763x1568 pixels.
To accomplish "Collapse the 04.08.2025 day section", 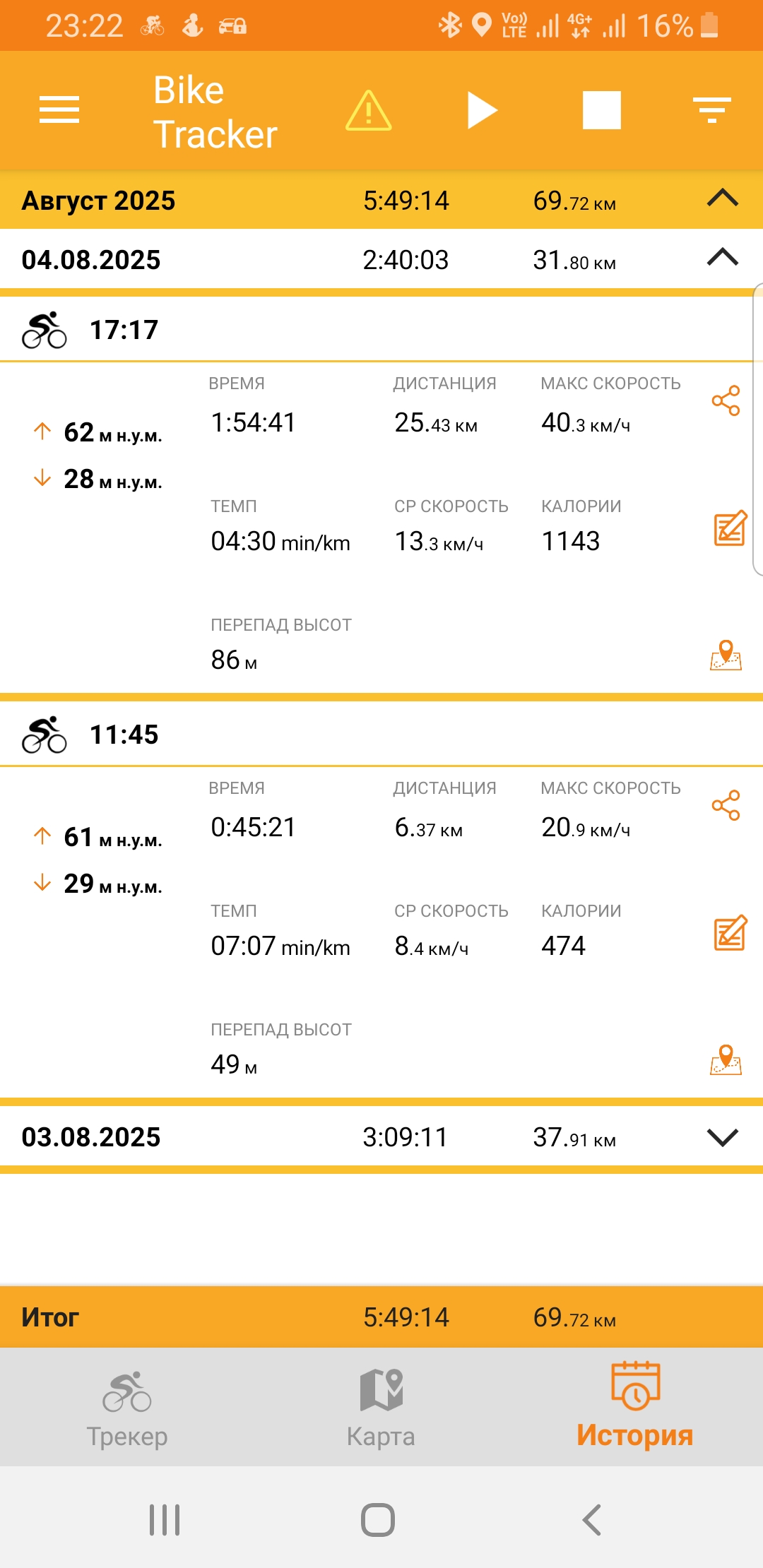I will click(723, 258).
